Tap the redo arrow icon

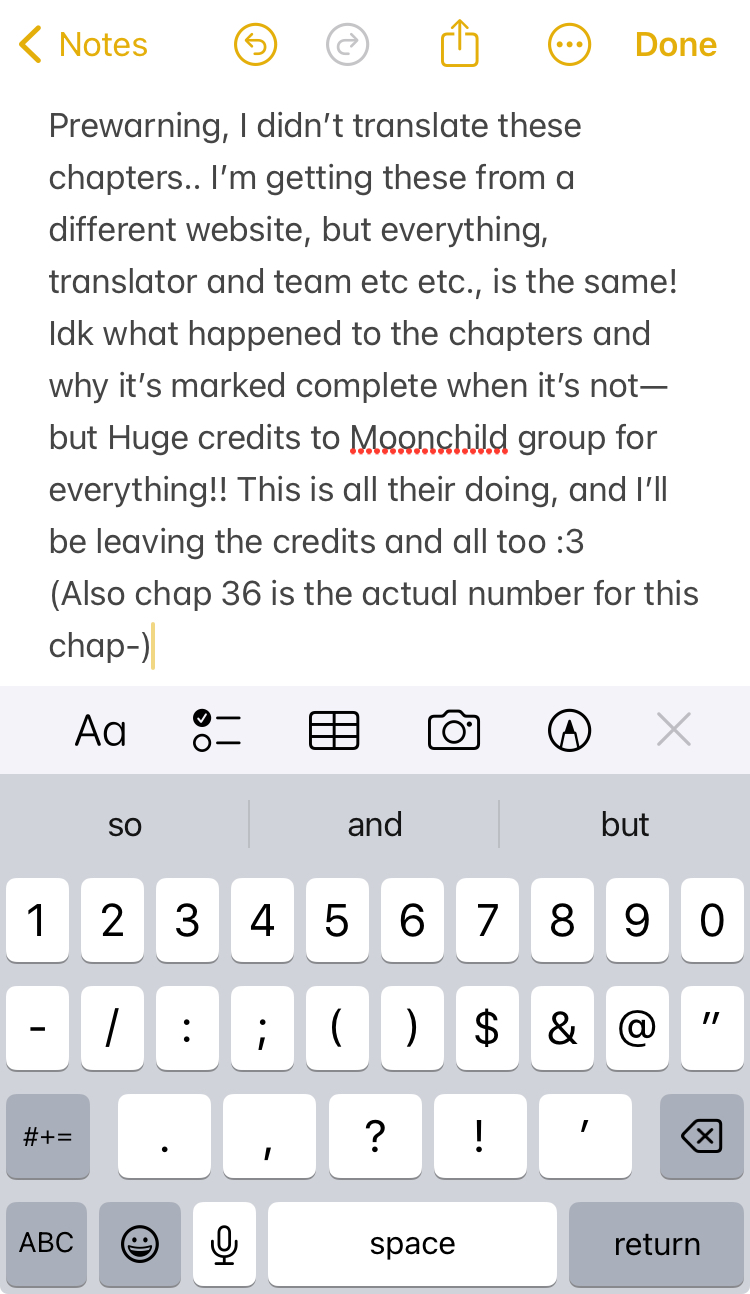click(348, 45)
